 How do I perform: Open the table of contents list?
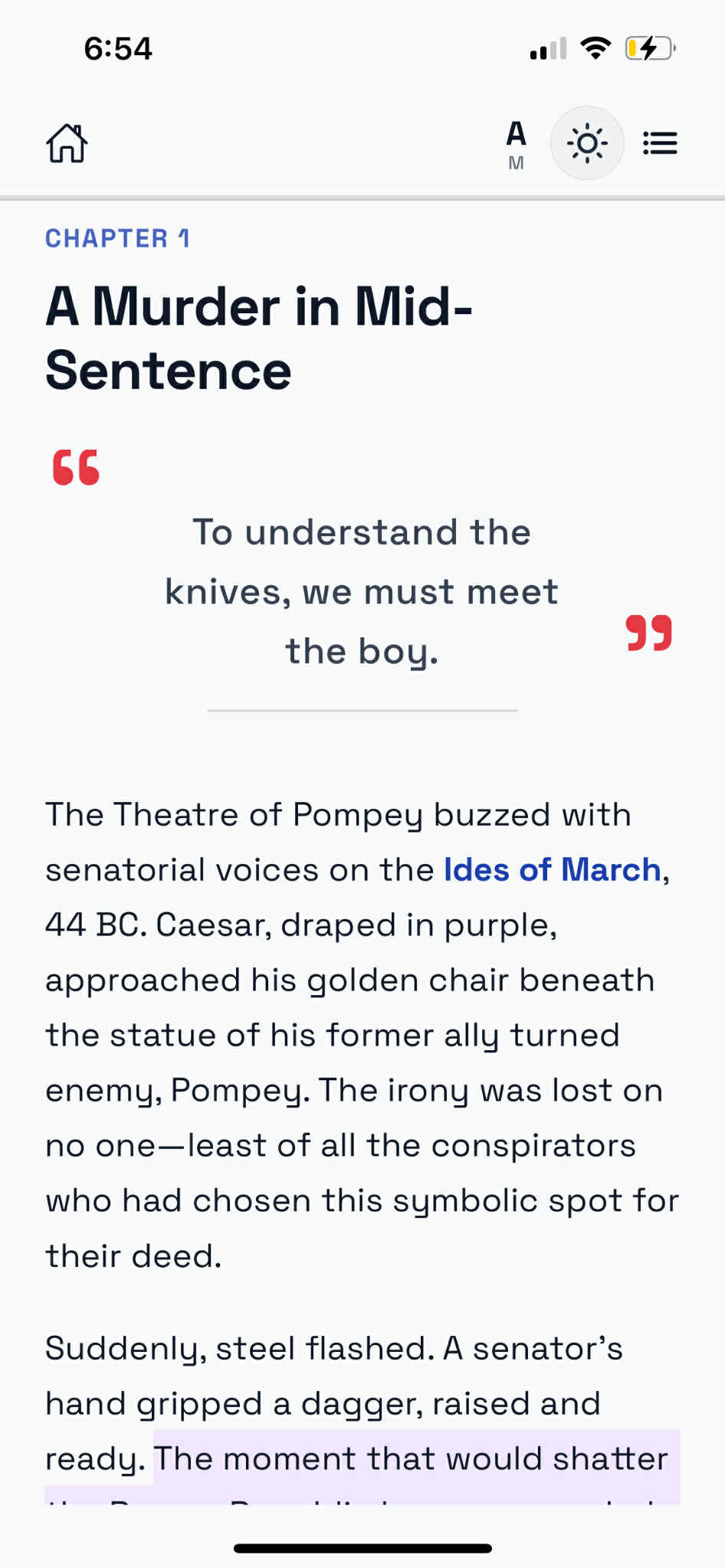659,143
